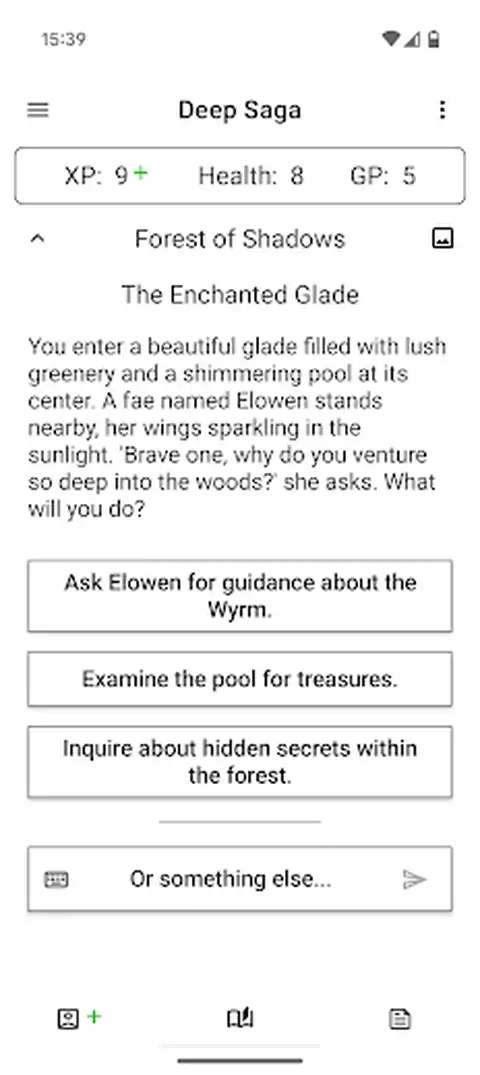Screen dimensions: 480x1075
Task: Open the three-dot overflow menu
Action: pyautogui.click(x=442, y=110)
